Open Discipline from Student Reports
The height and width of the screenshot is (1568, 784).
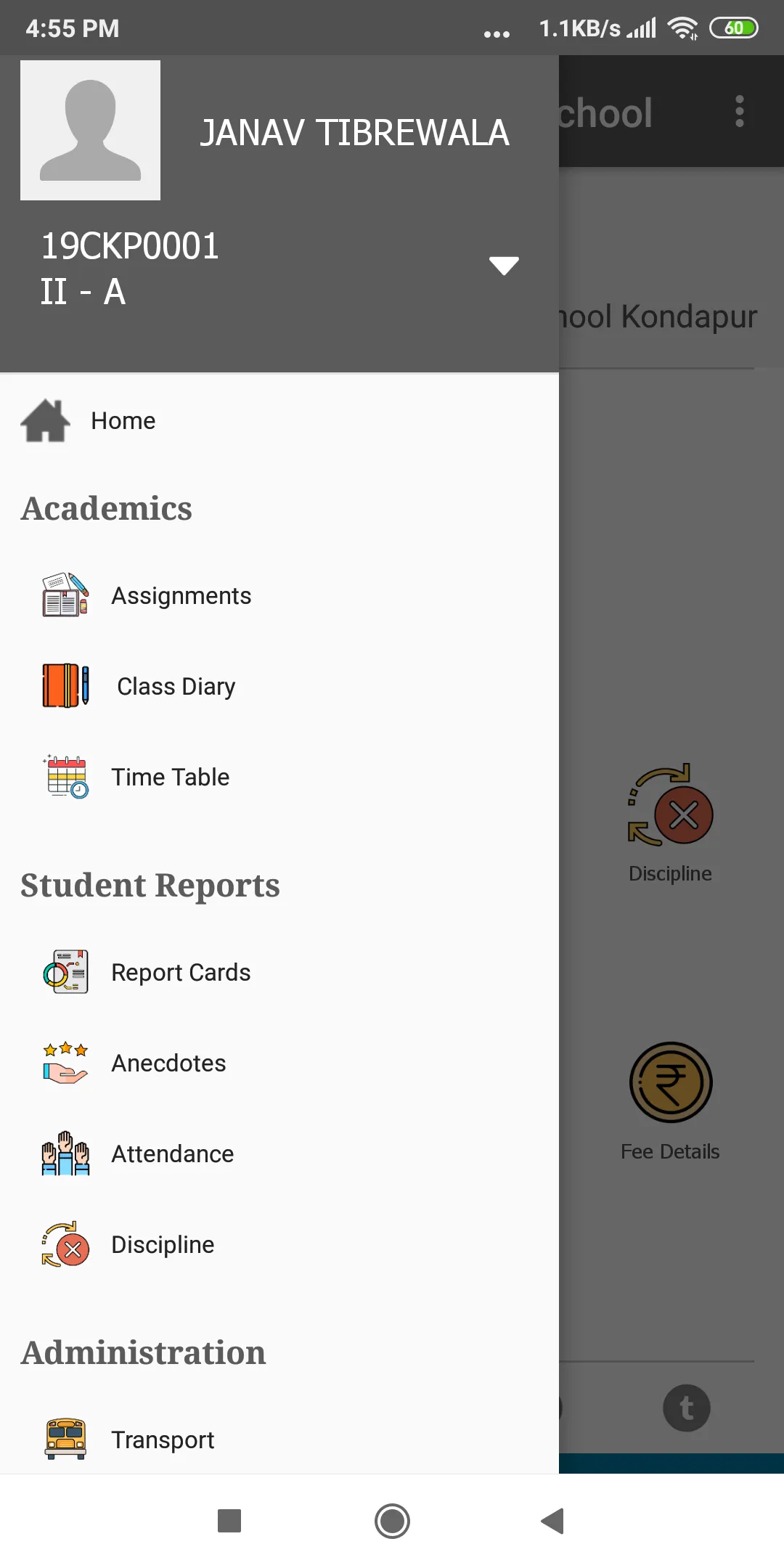click(x=162, y=1244)
